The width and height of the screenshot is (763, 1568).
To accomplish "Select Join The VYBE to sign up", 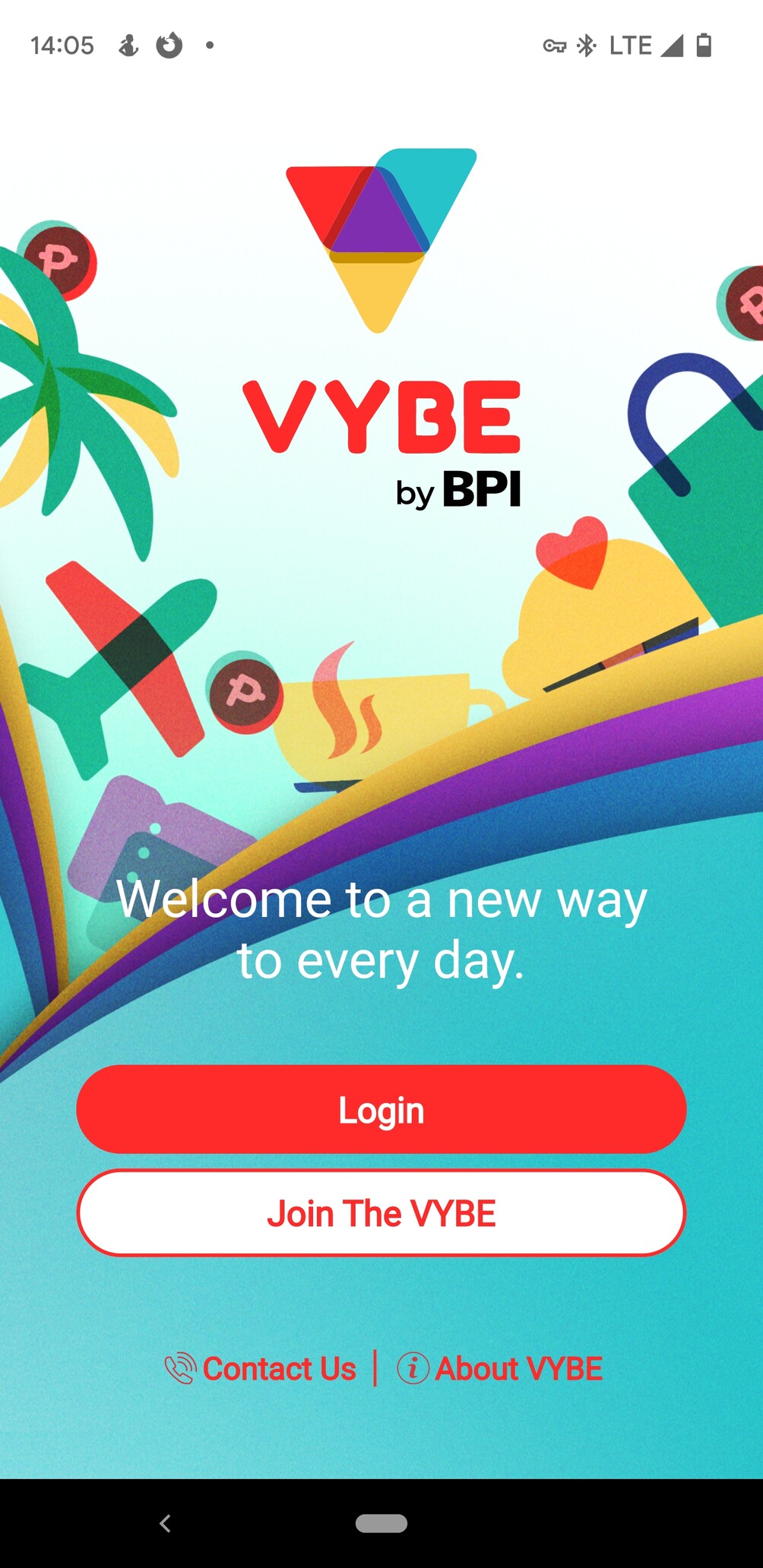I will (381, 1213).
